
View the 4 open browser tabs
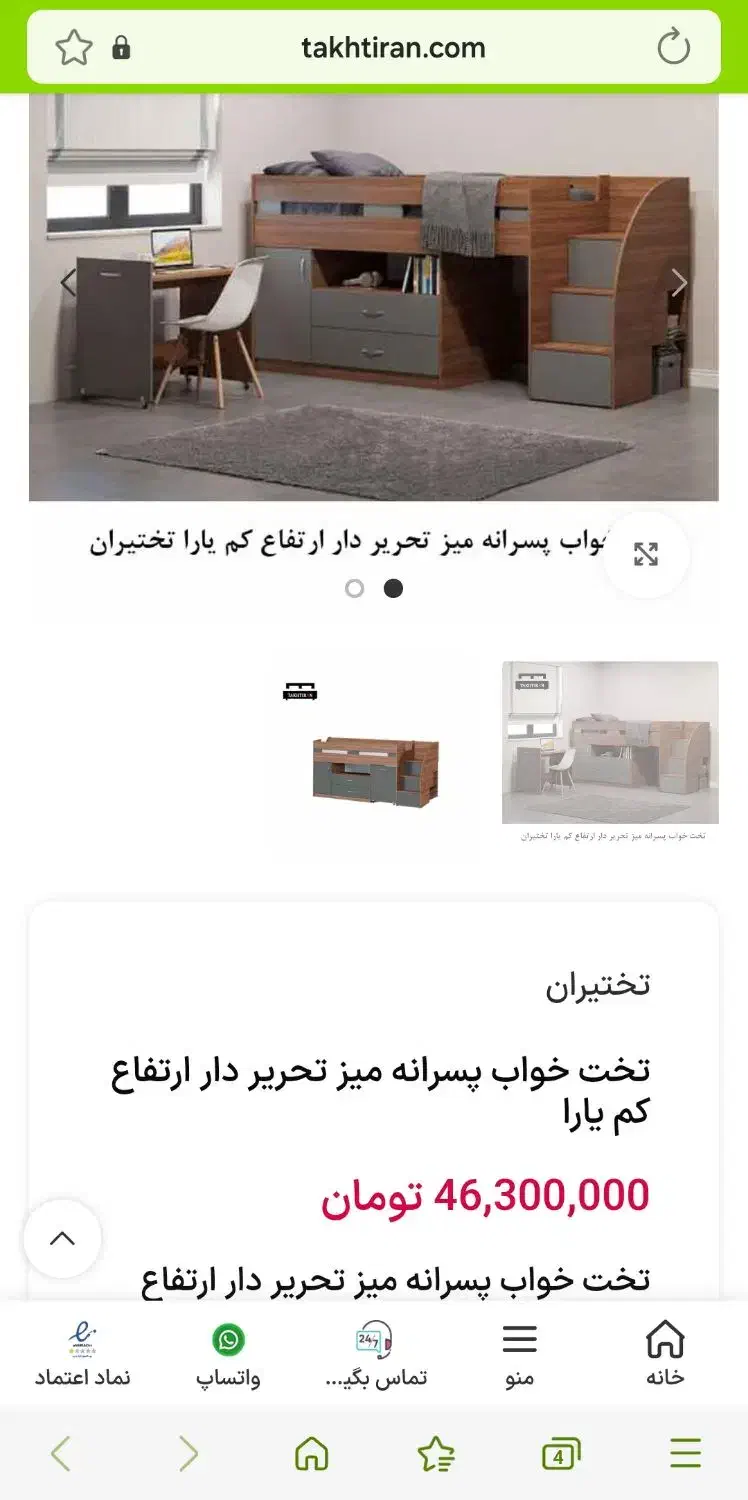coord(560,1453)
